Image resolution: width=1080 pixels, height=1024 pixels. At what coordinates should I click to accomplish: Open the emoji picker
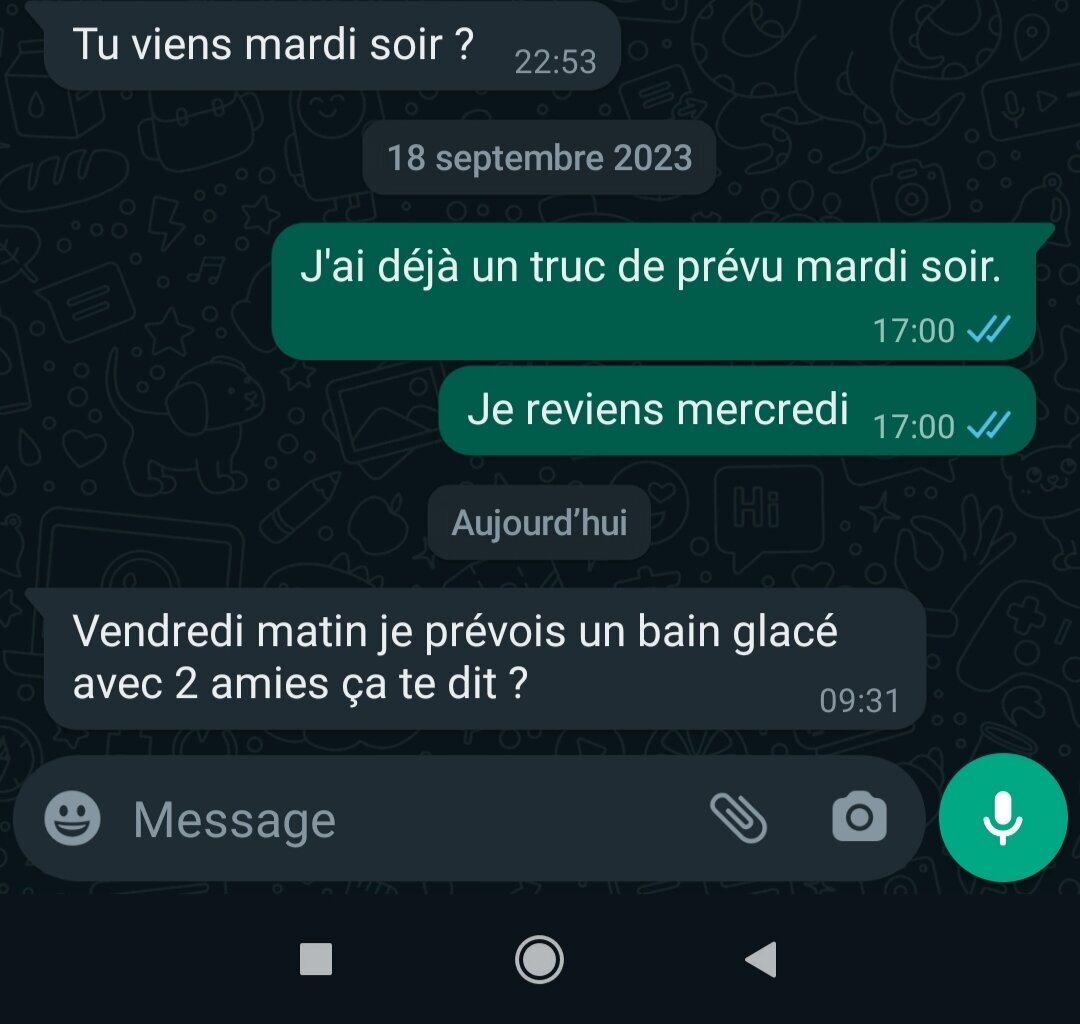click(x=73, y=819)
